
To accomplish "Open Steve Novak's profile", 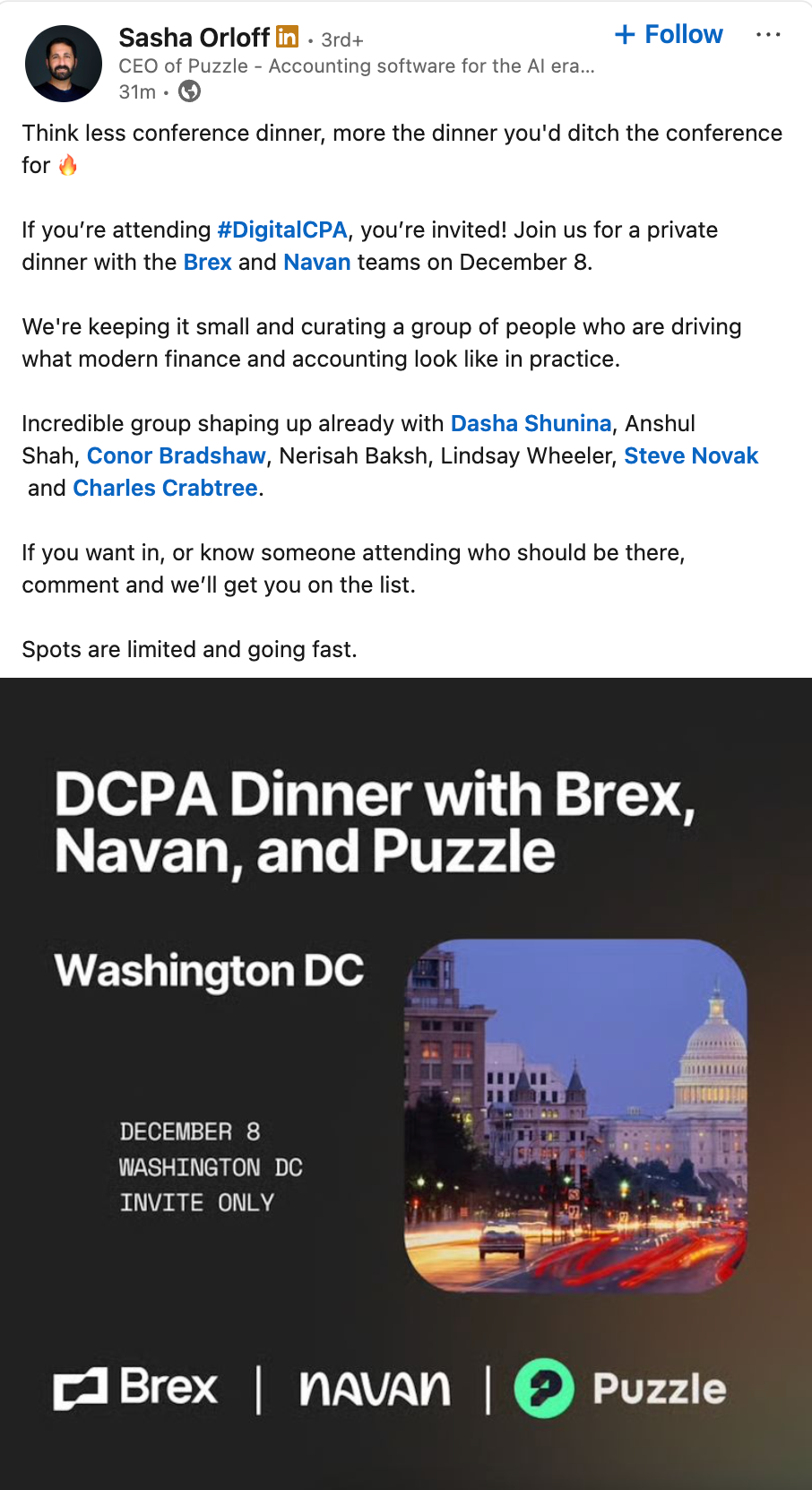I will (691, 456).
